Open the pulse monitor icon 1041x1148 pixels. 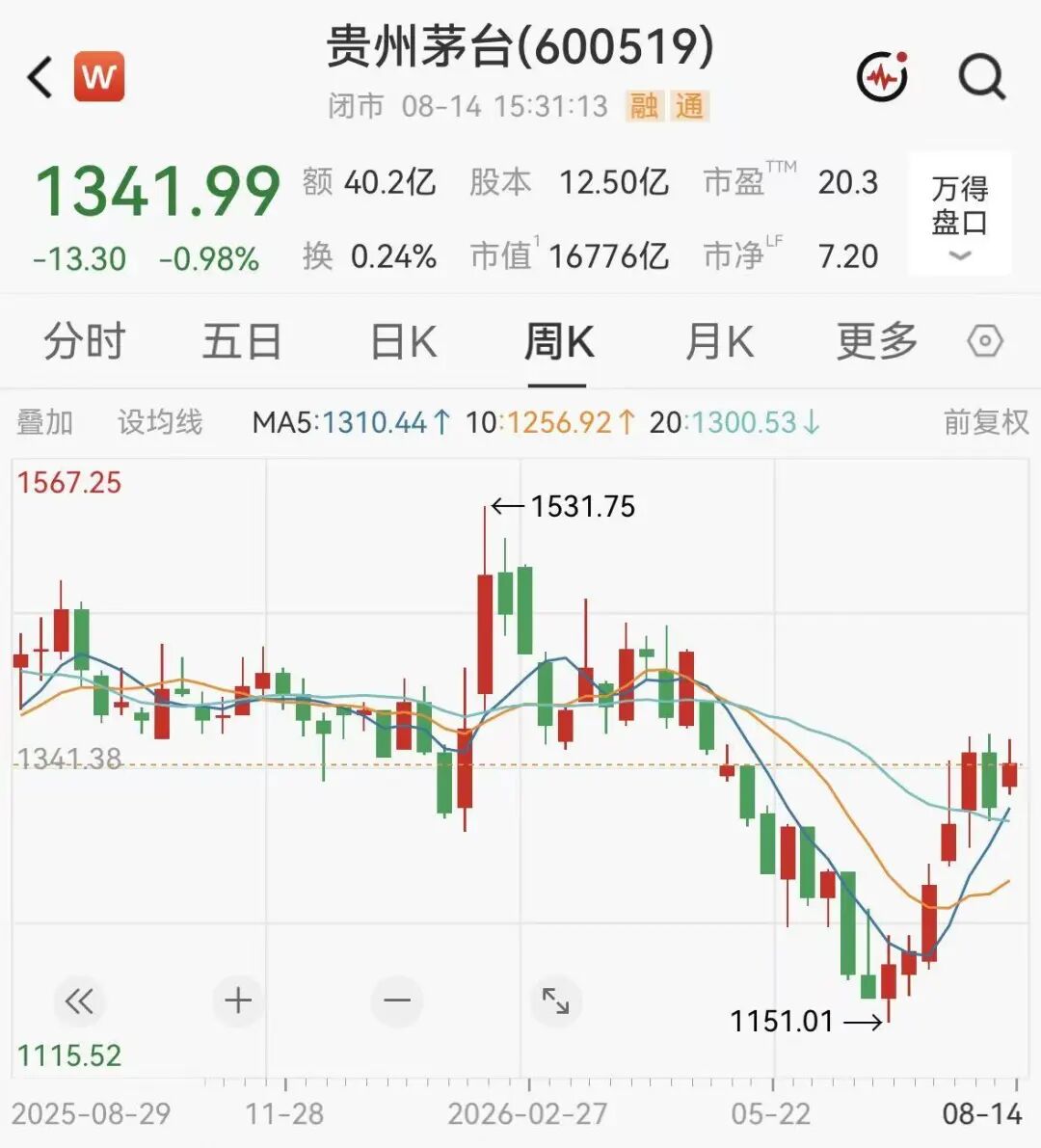pyautogui.click(x=883, y=76)
